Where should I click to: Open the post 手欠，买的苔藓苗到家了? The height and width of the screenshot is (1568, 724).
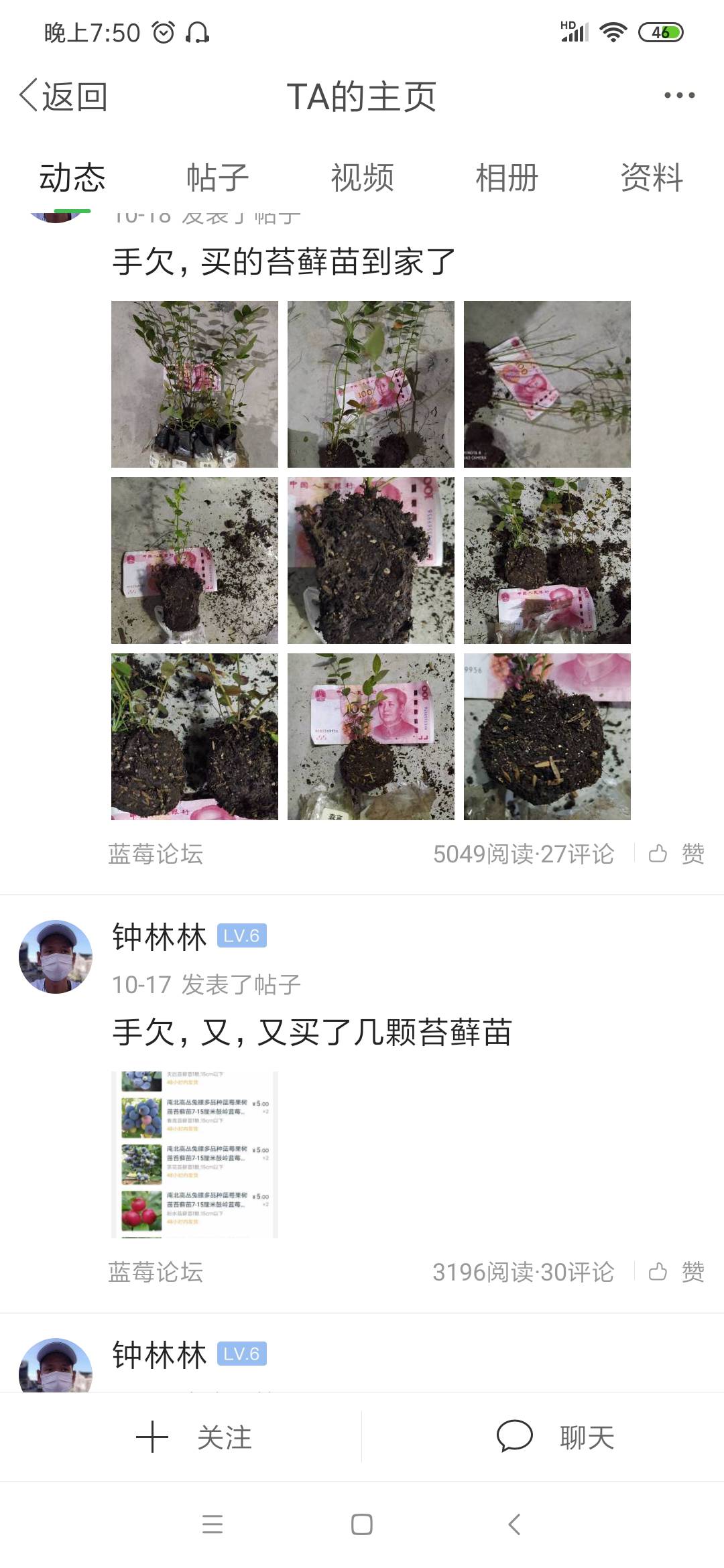click(x=284, y=261)
